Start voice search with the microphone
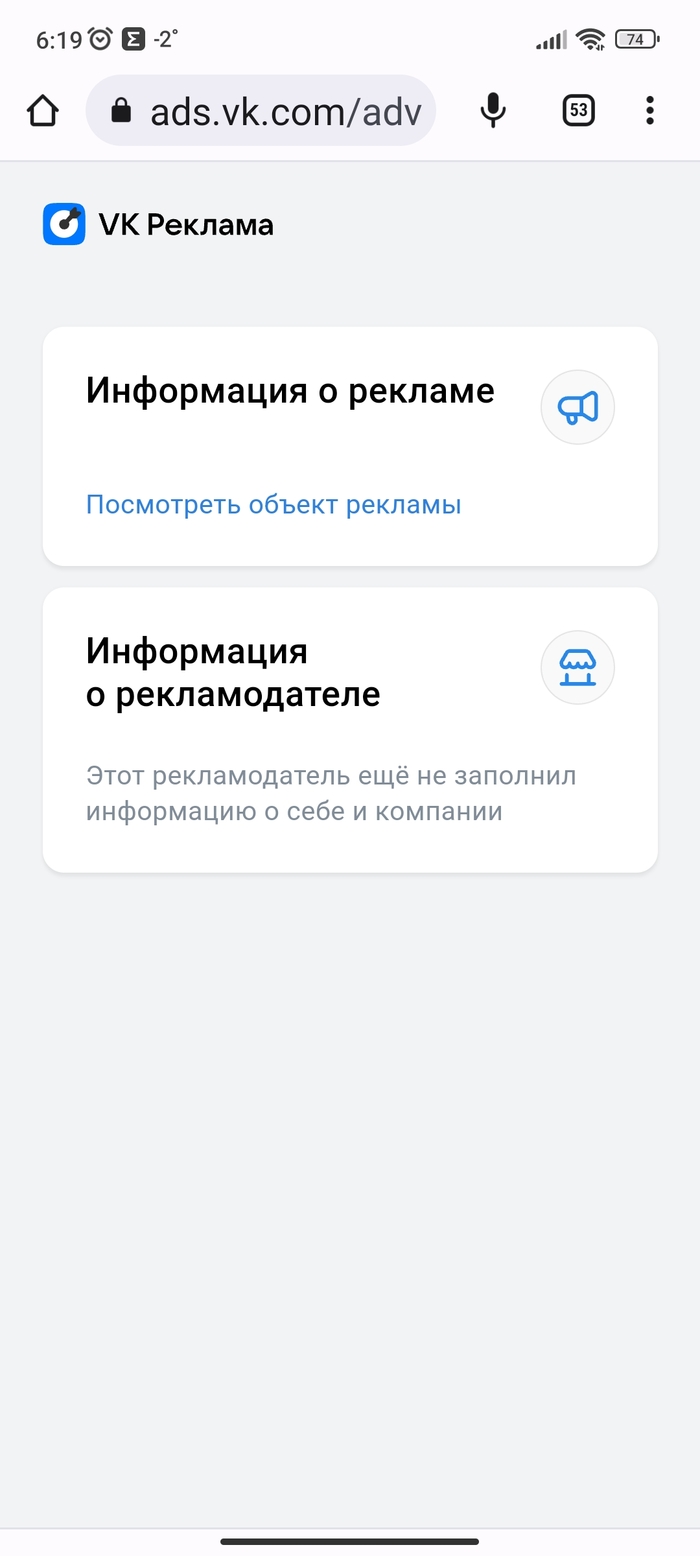 [x=492, y=111]
